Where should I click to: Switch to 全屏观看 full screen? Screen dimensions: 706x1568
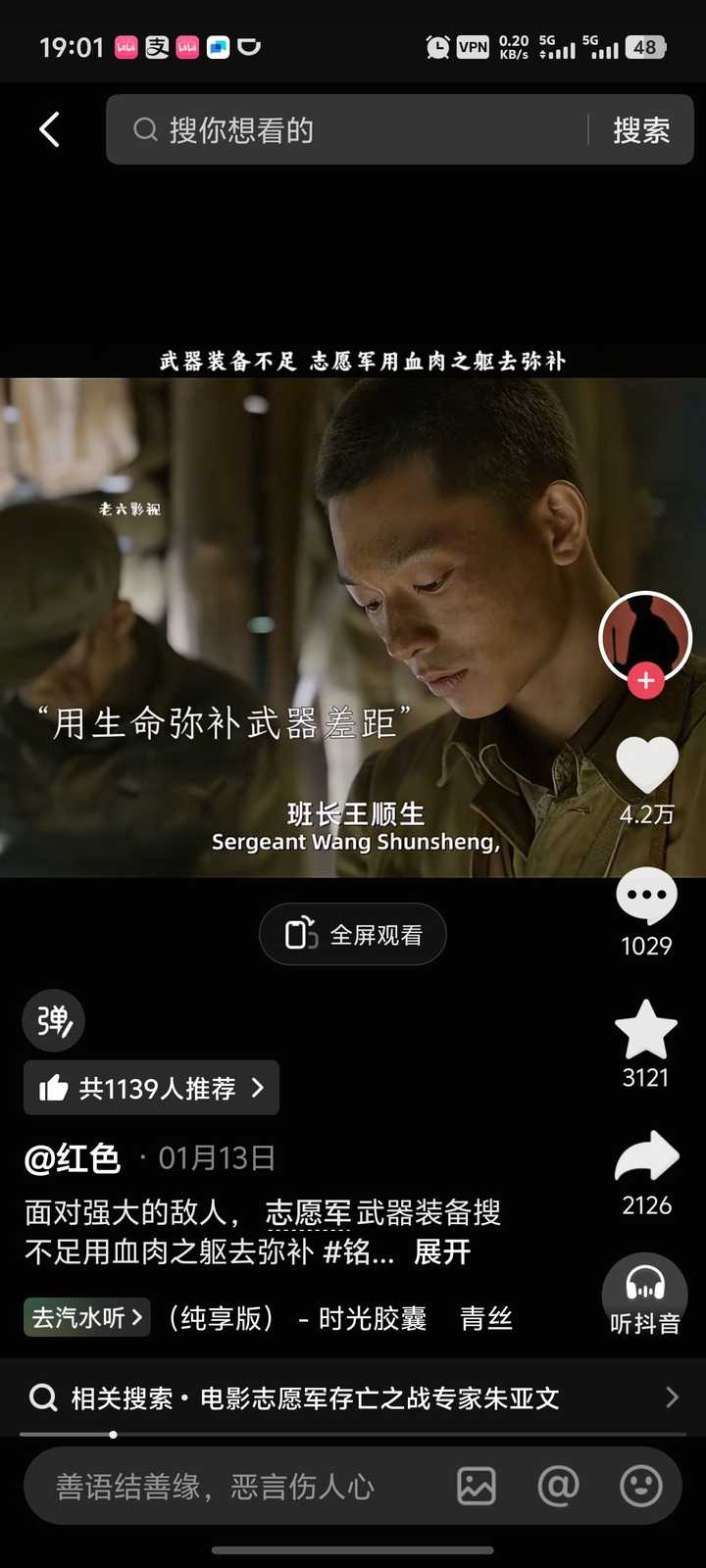coord(353,934)
